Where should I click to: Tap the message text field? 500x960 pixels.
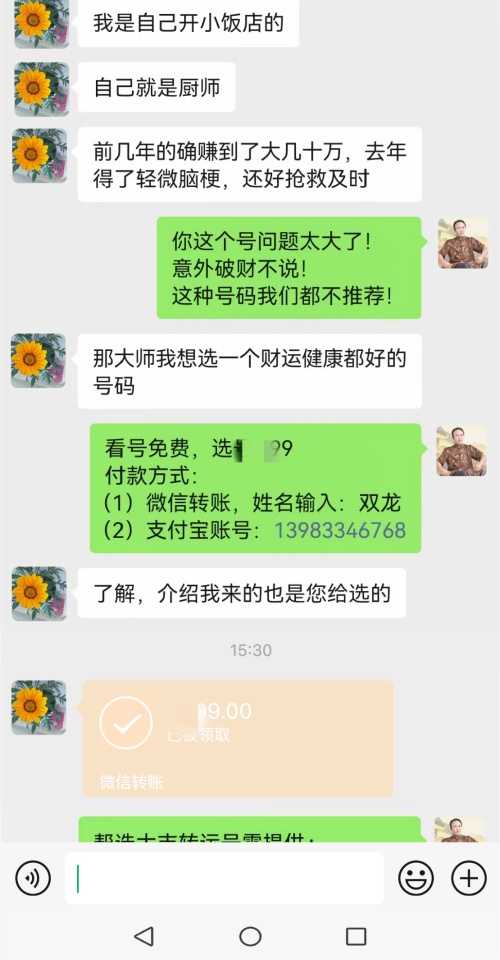point(225,878)
